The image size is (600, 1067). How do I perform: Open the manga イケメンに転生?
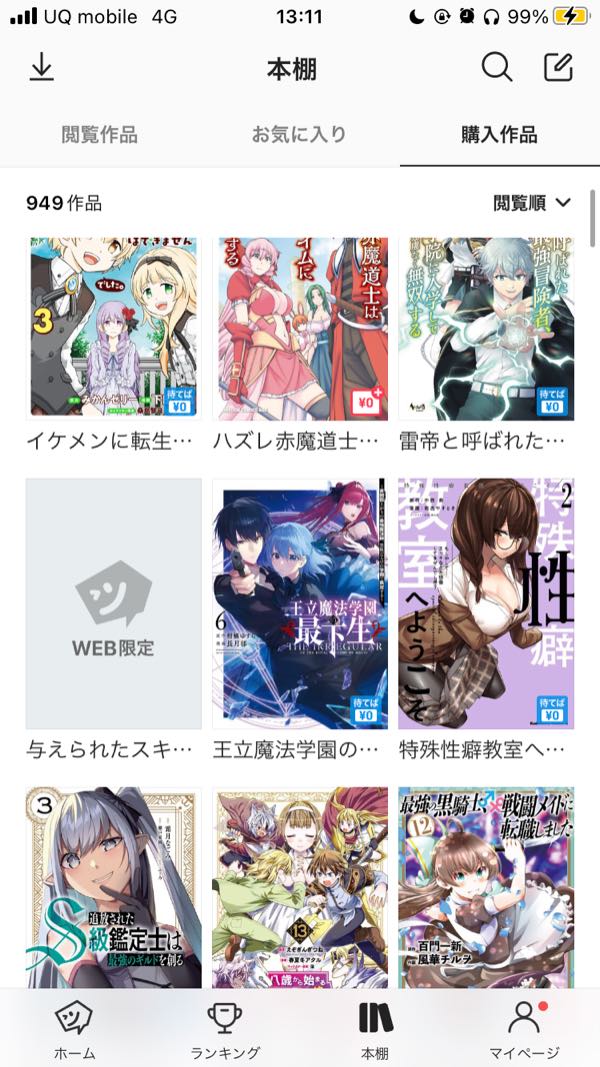coord(113,328)
